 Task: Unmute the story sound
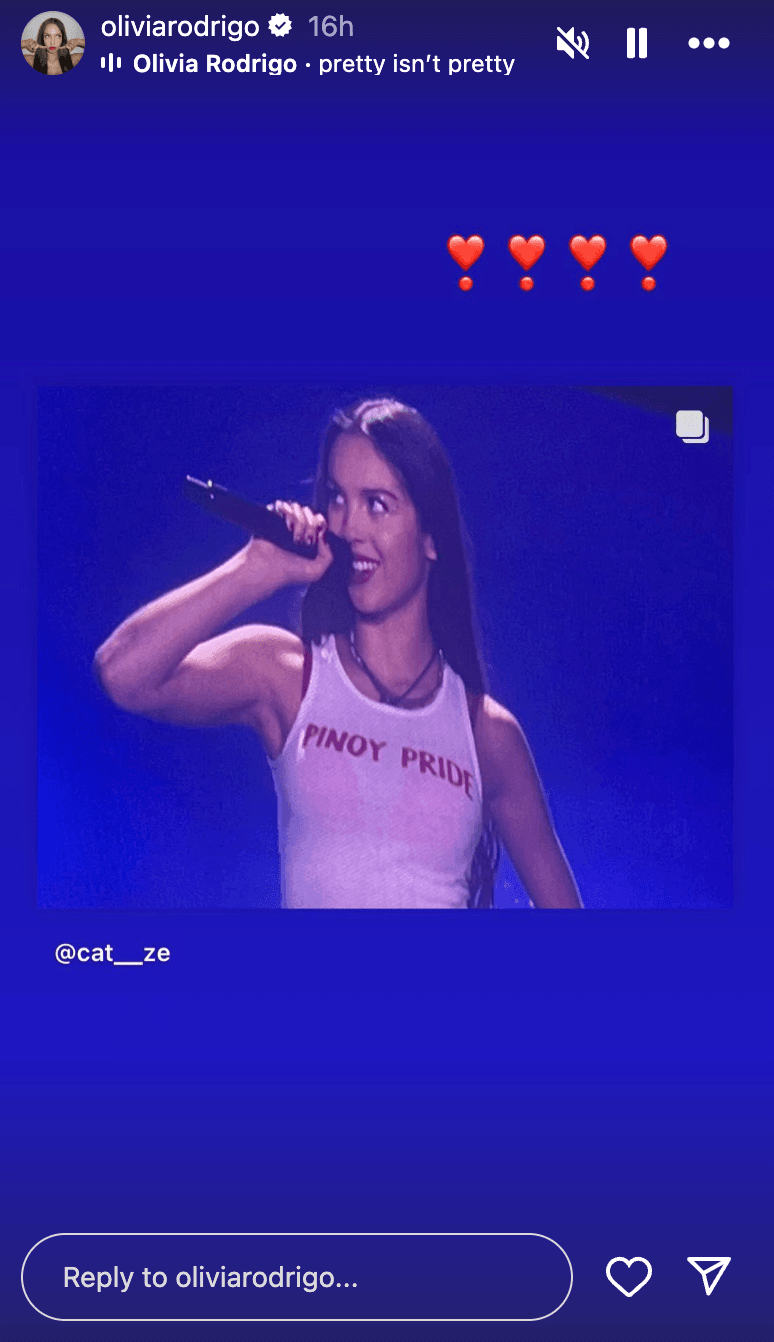[x=573, y=44]
